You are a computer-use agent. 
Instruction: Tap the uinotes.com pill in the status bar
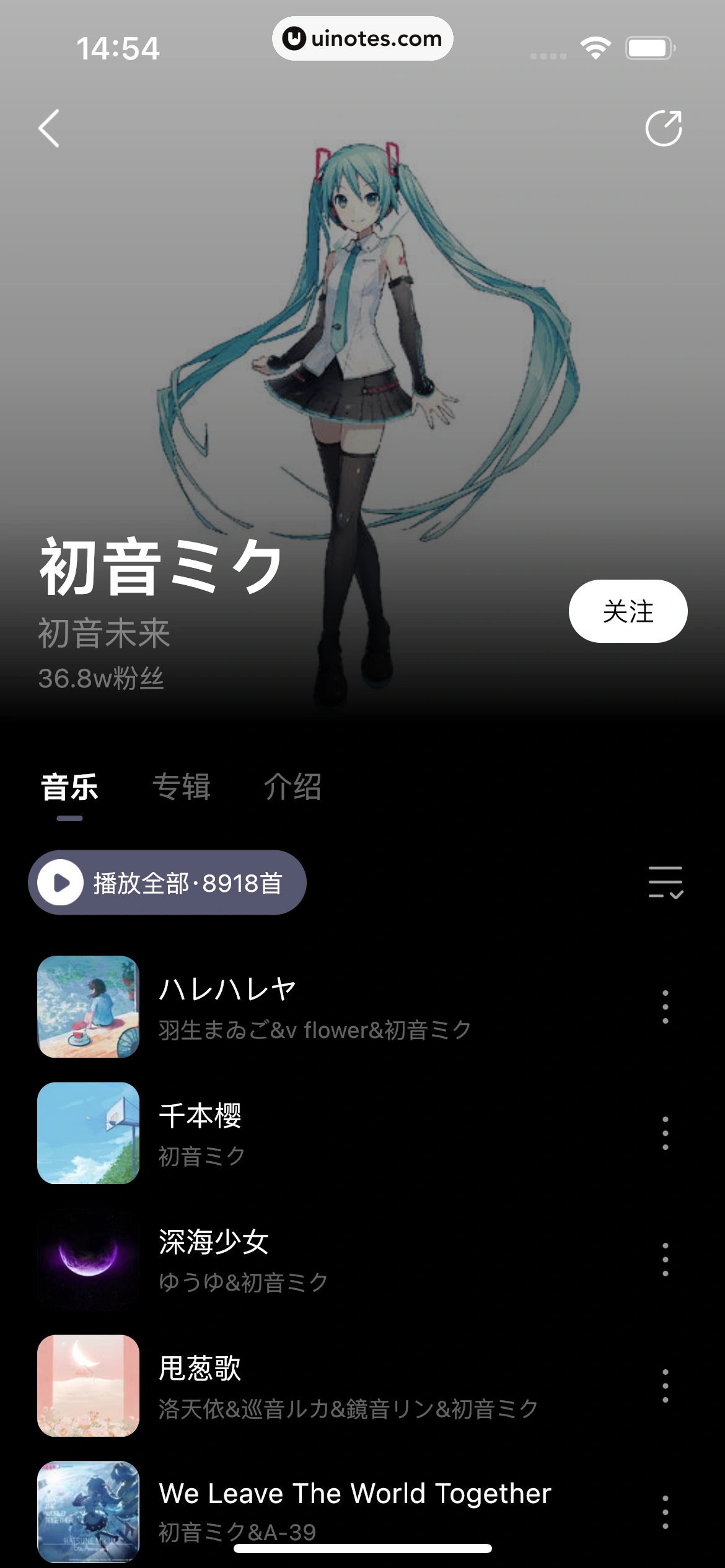362,38
